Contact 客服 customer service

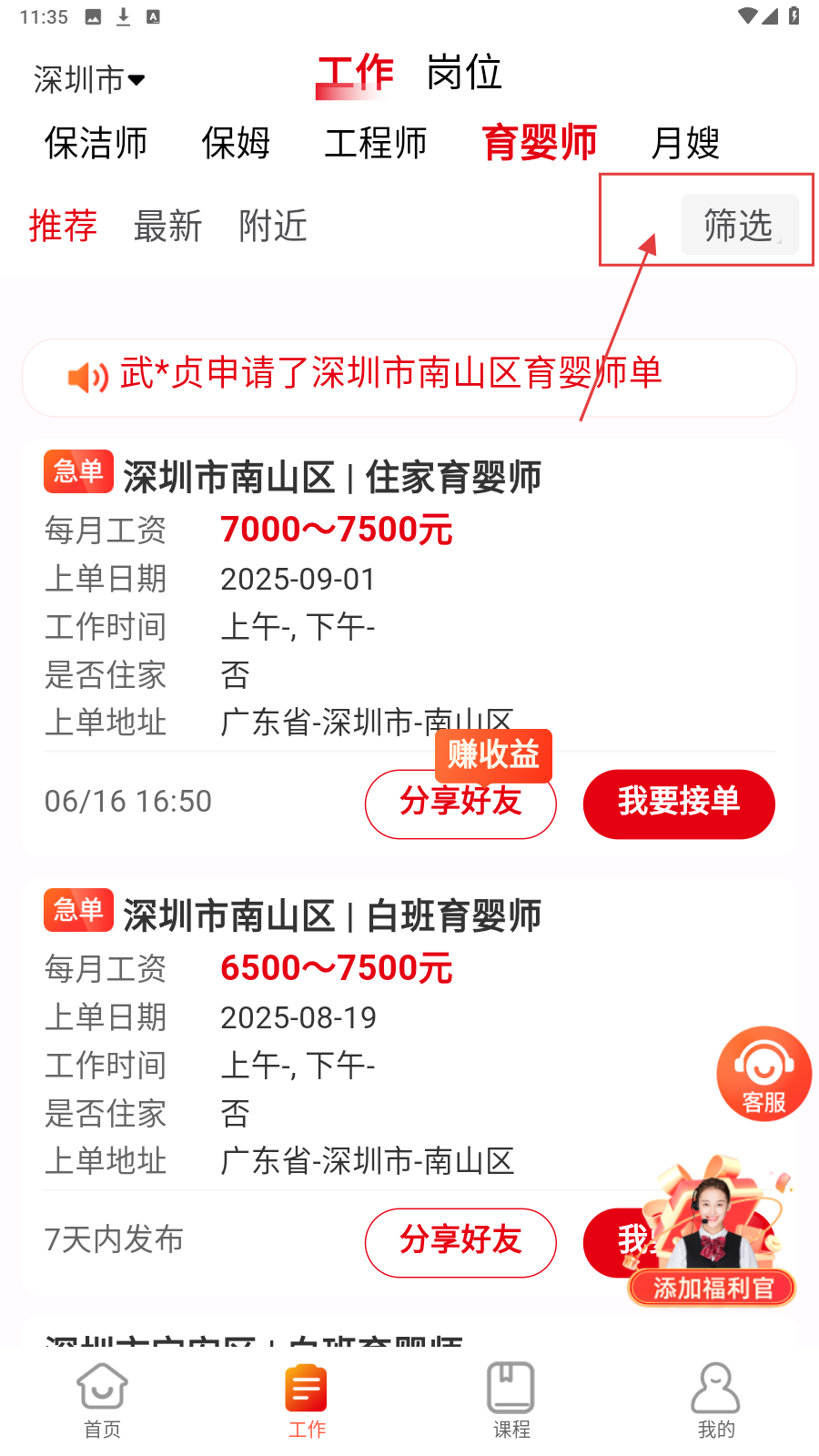(763, 1074)
